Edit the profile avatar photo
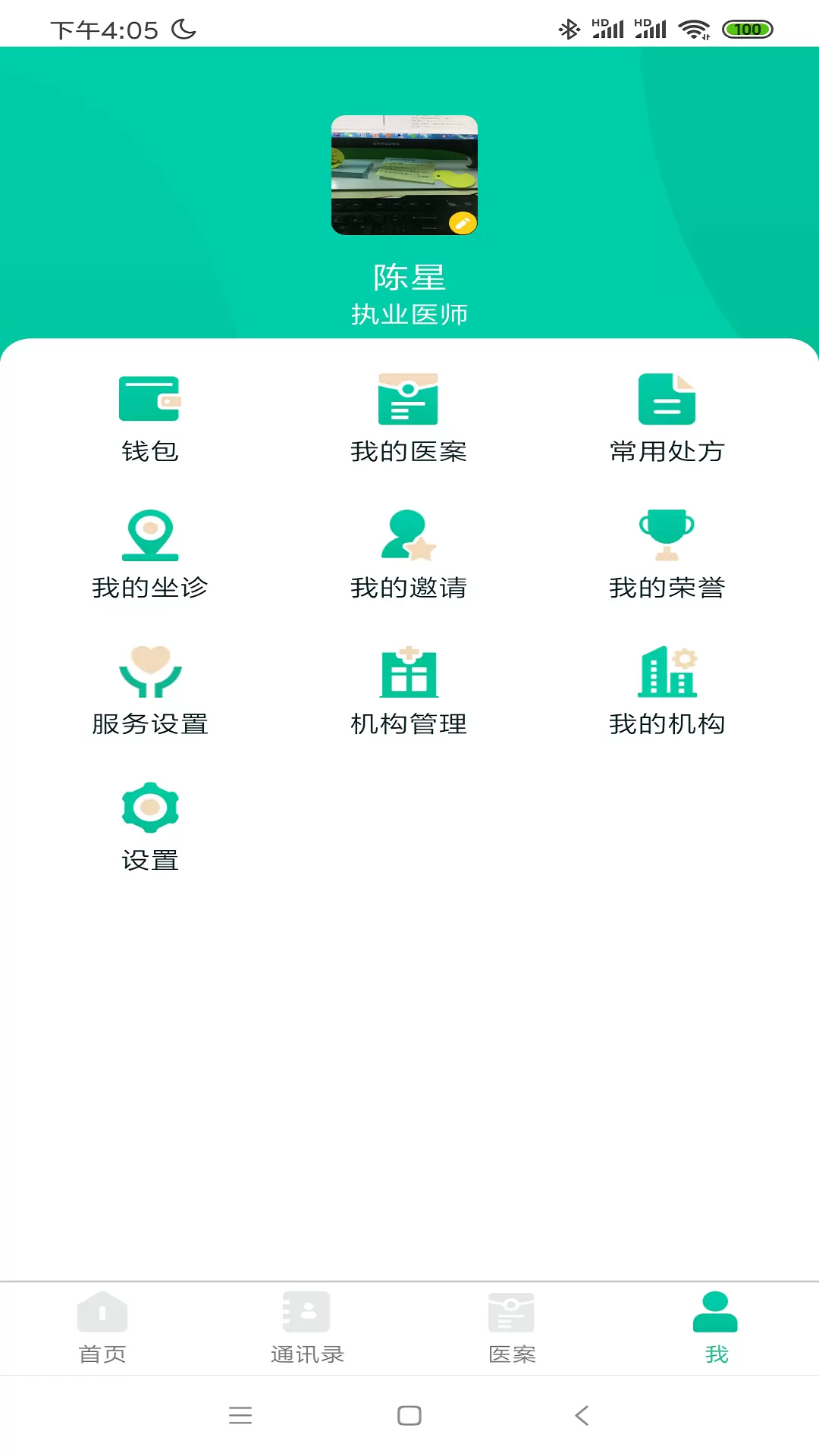 404,175
